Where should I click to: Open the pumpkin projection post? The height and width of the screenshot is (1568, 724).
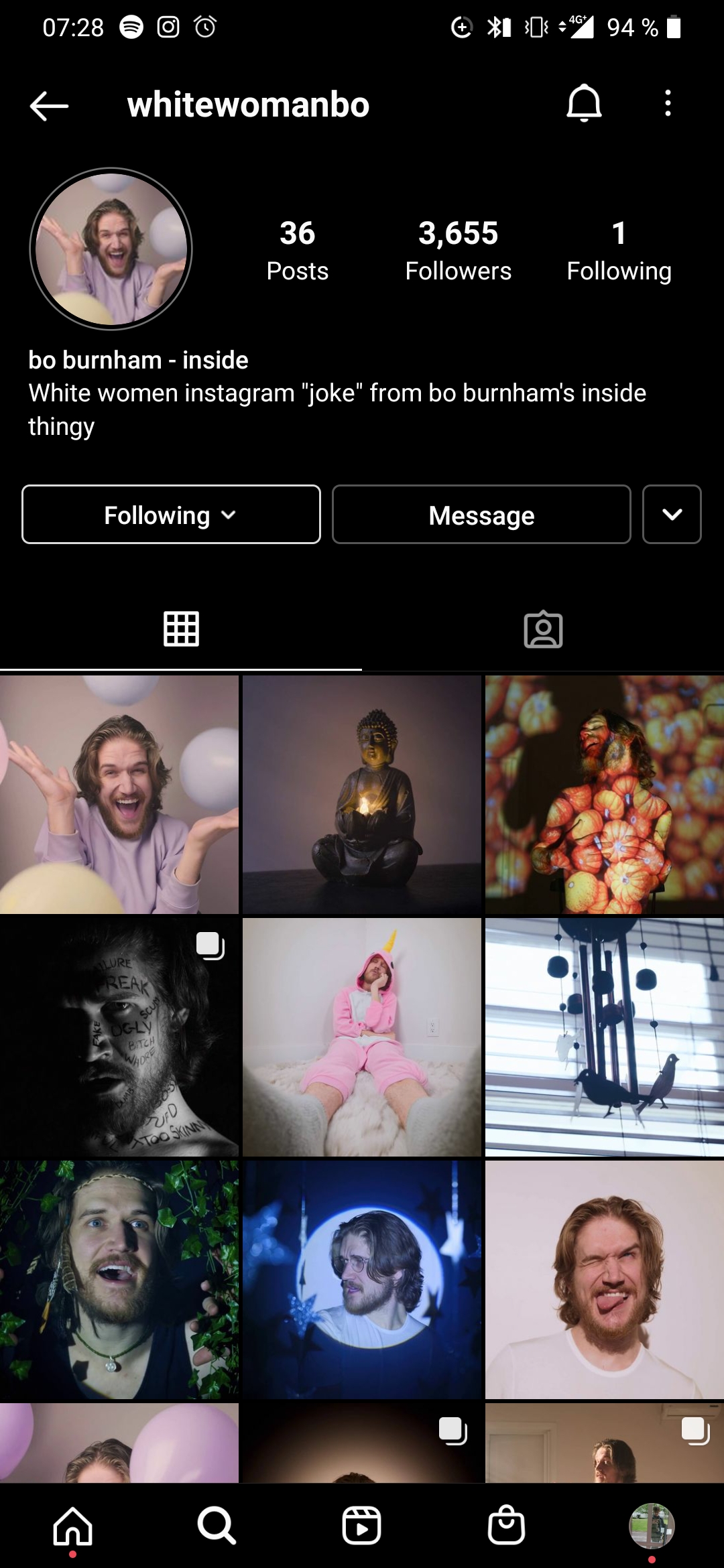(x=605, y=795)
